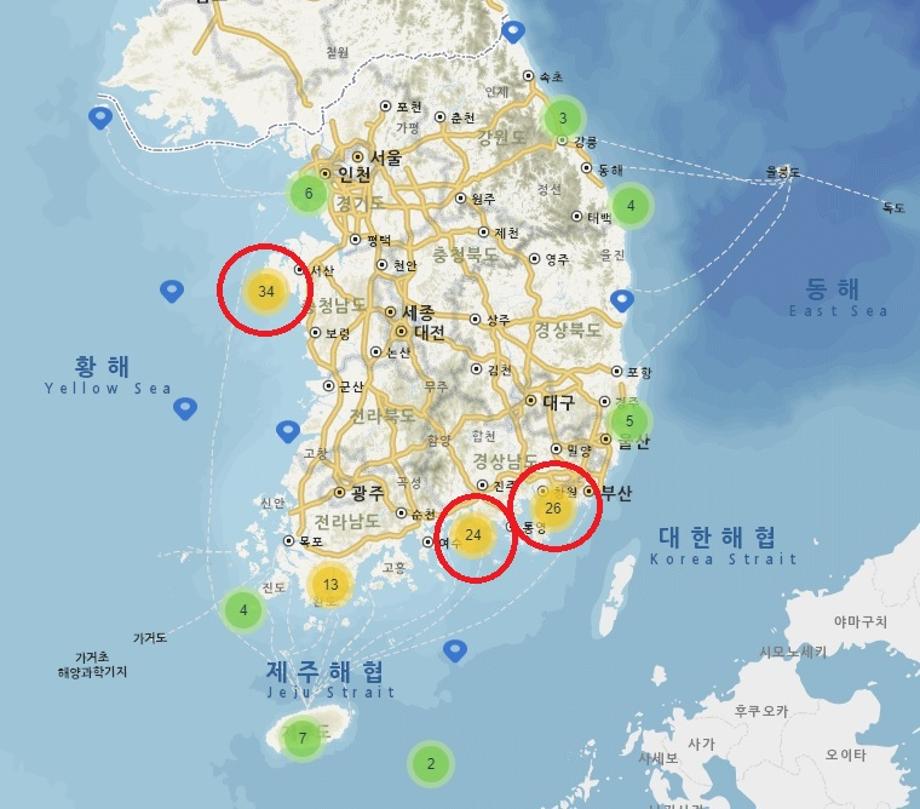Screen dimensions: 920x809
Task: Select the cluster marker labeled 24
Action: (x=474, y=535)
